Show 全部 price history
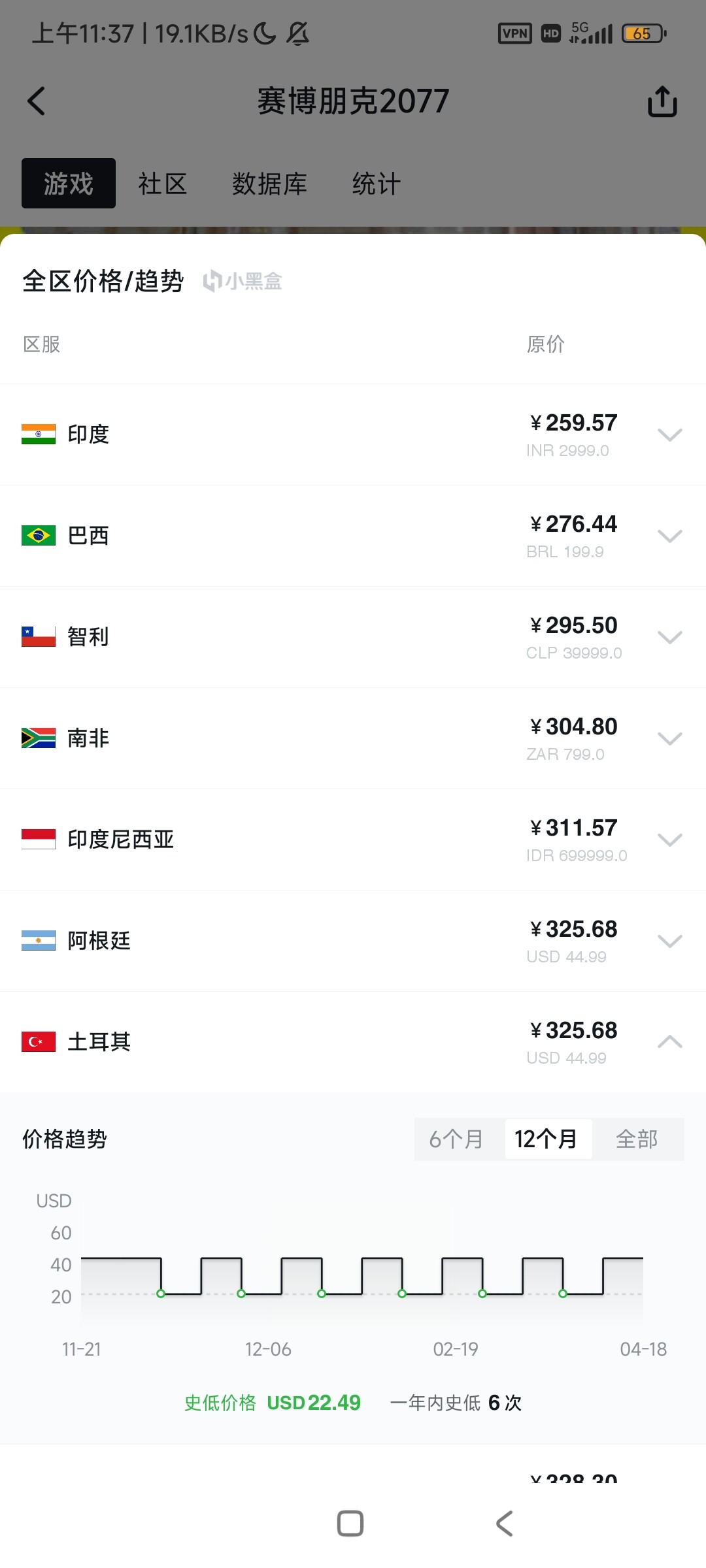 point(637,1139)
